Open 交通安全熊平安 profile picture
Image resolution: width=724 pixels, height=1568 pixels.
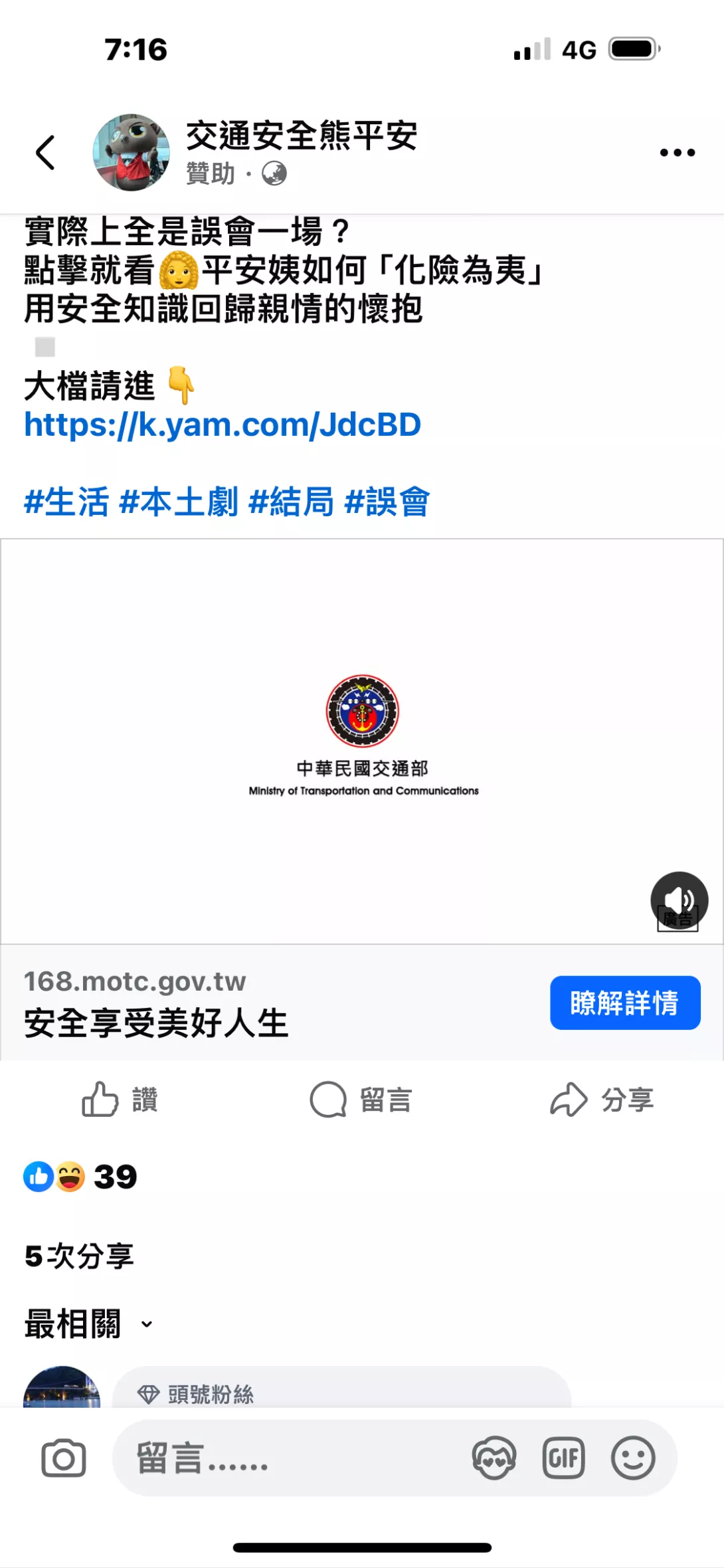pyautogui.click(x=131, y=153)
